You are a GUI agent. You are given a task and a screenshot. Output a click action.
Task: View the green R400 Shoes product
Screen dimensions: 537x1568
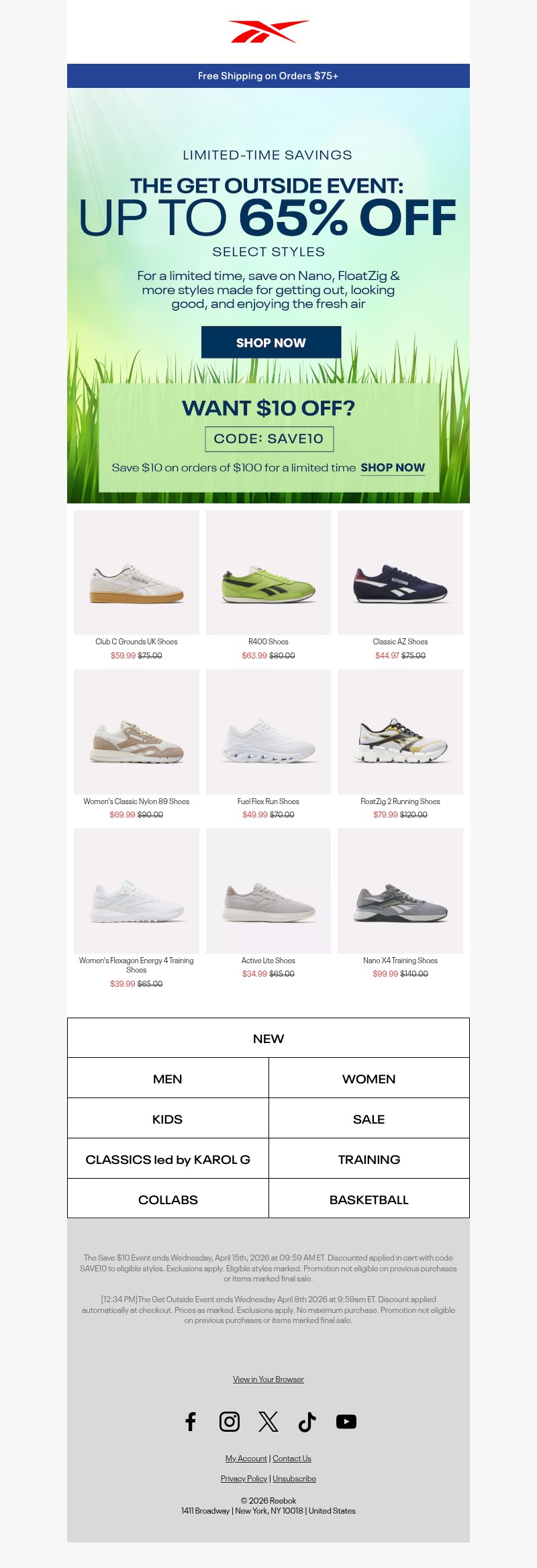[x=268, y=573]
